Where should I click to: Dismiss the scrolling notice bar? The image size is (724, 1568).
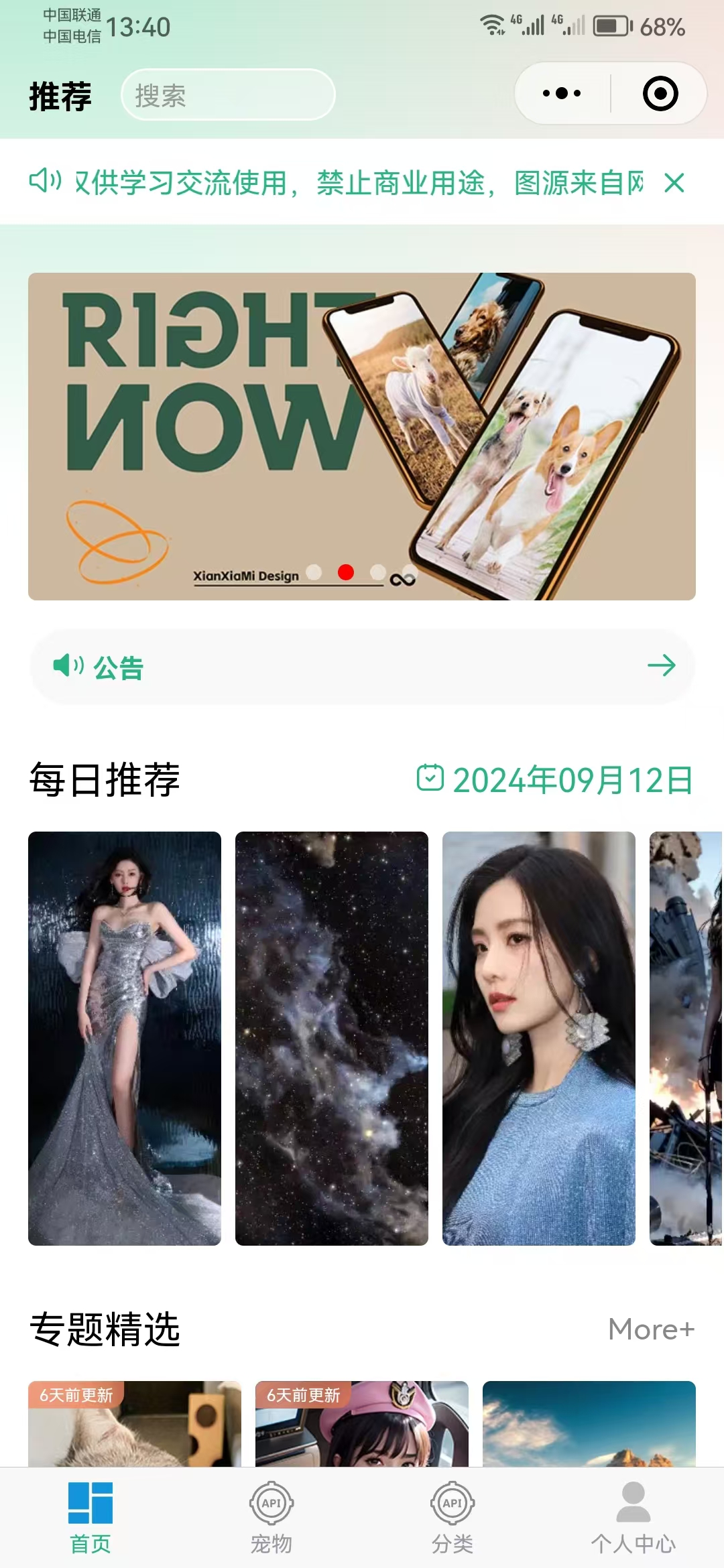tap(674, 183)
